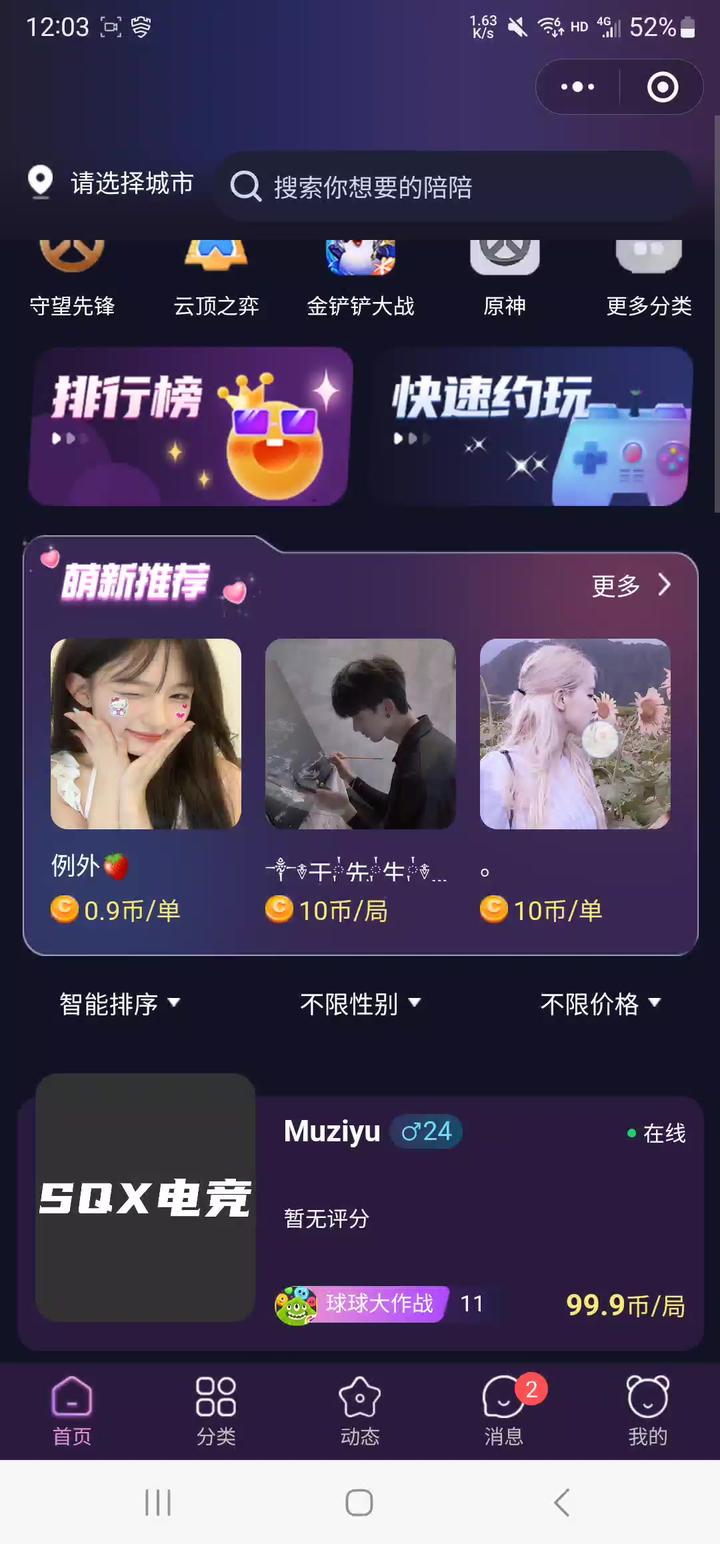Expand the 不限价格 price filter

[600, 1004]
